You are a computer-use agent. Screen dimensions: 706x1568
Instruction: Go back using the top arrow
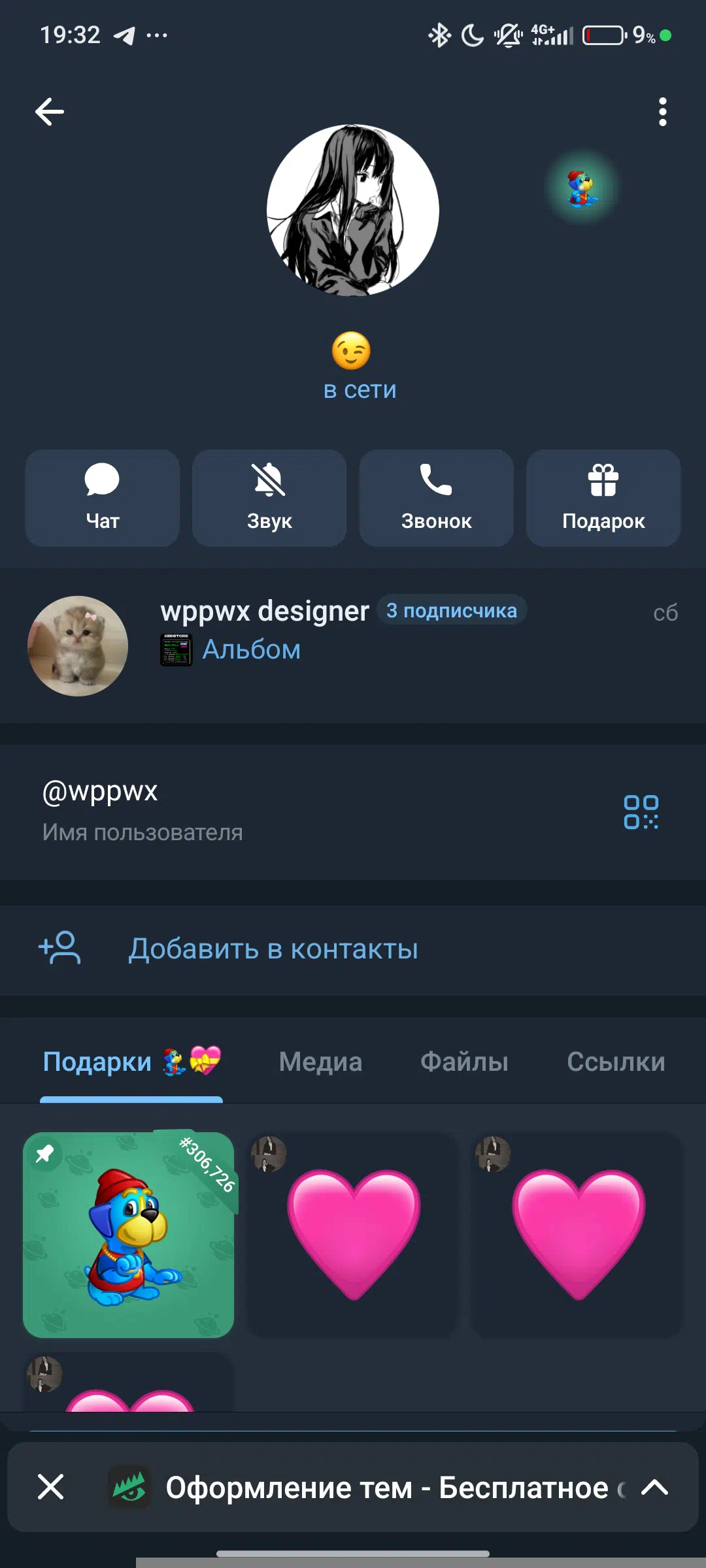click(x=50, y=112)
